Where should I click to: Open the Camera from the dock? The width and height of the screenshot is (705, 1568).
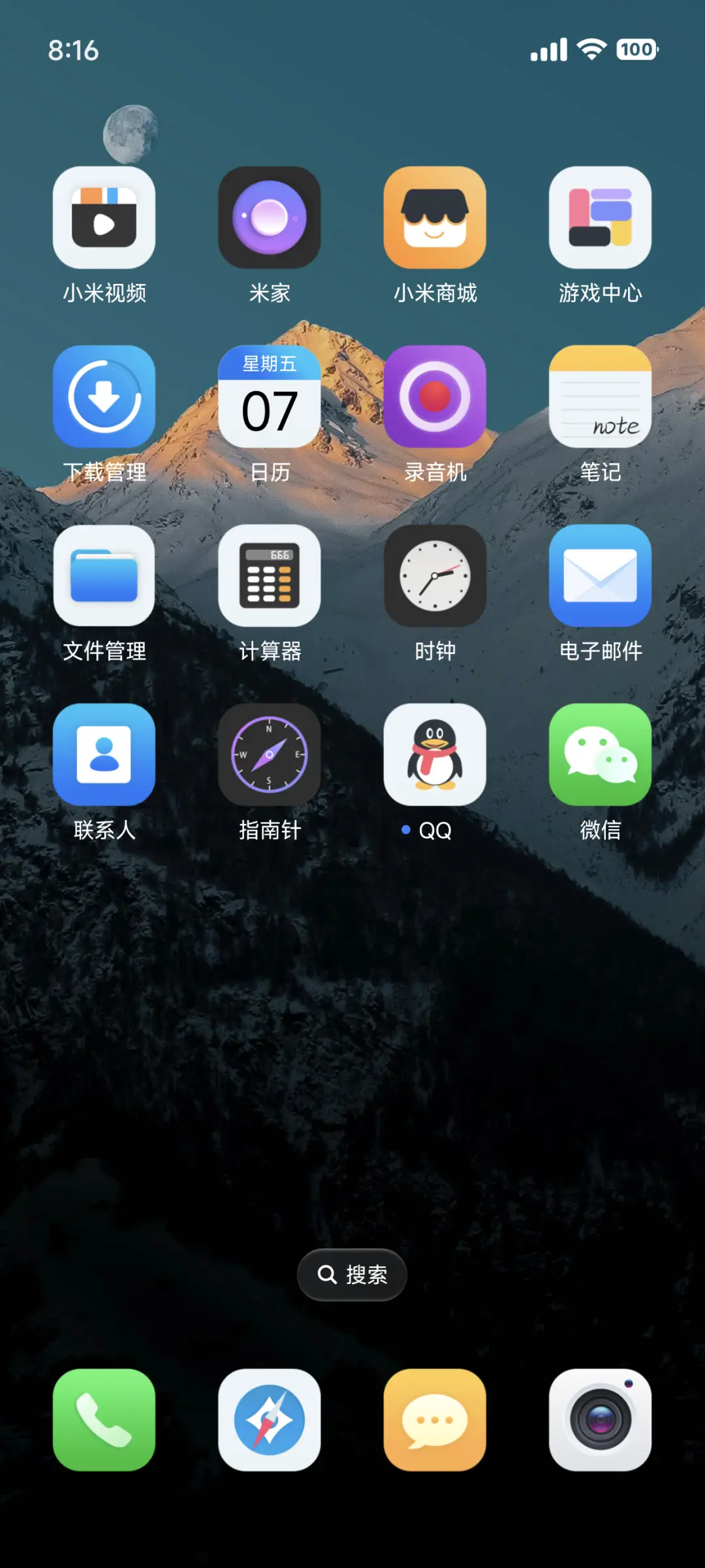click(x=600, y=1420)
